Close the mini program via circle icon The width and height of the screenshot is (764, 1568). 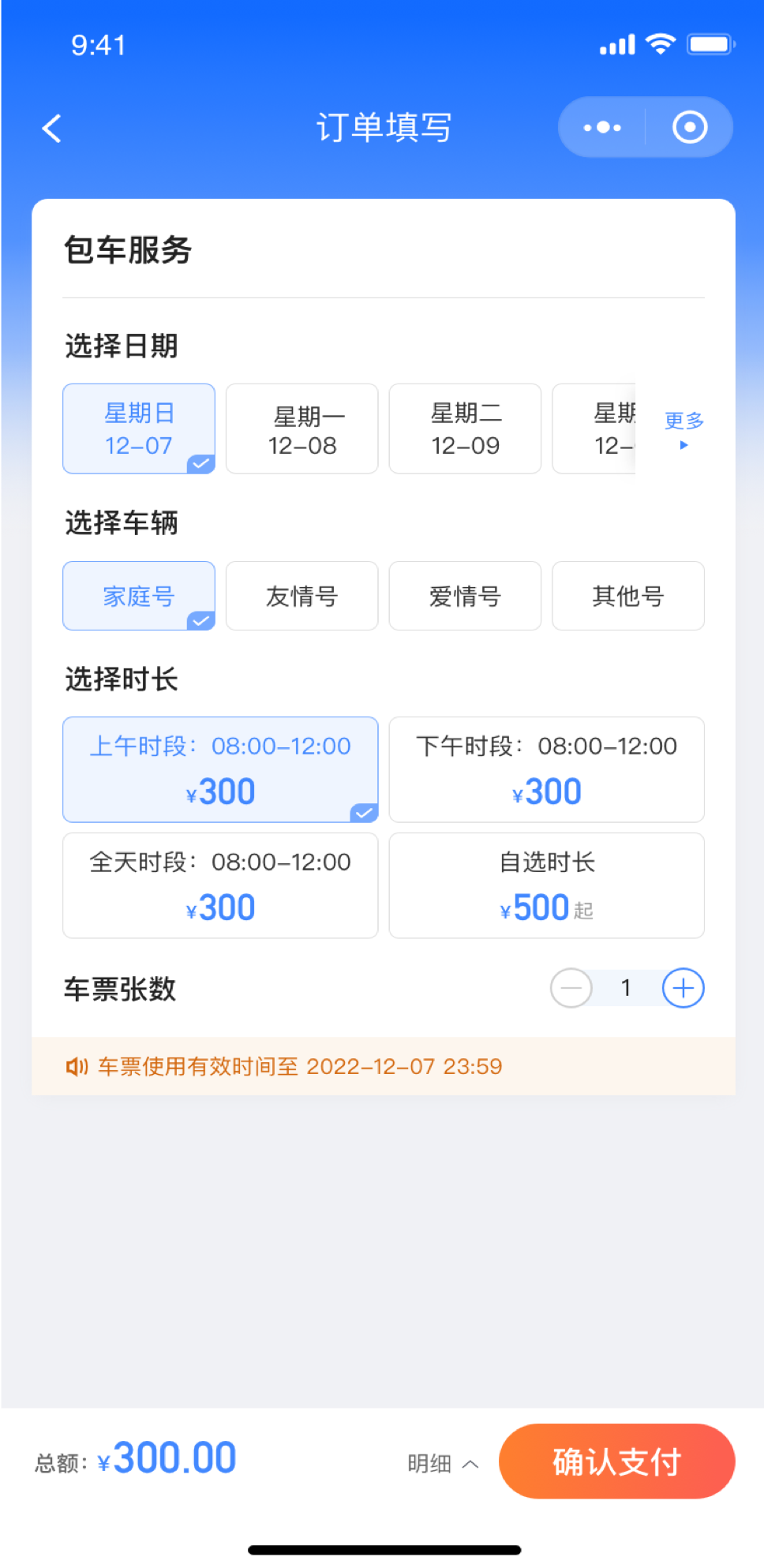(x=690, y=127)
